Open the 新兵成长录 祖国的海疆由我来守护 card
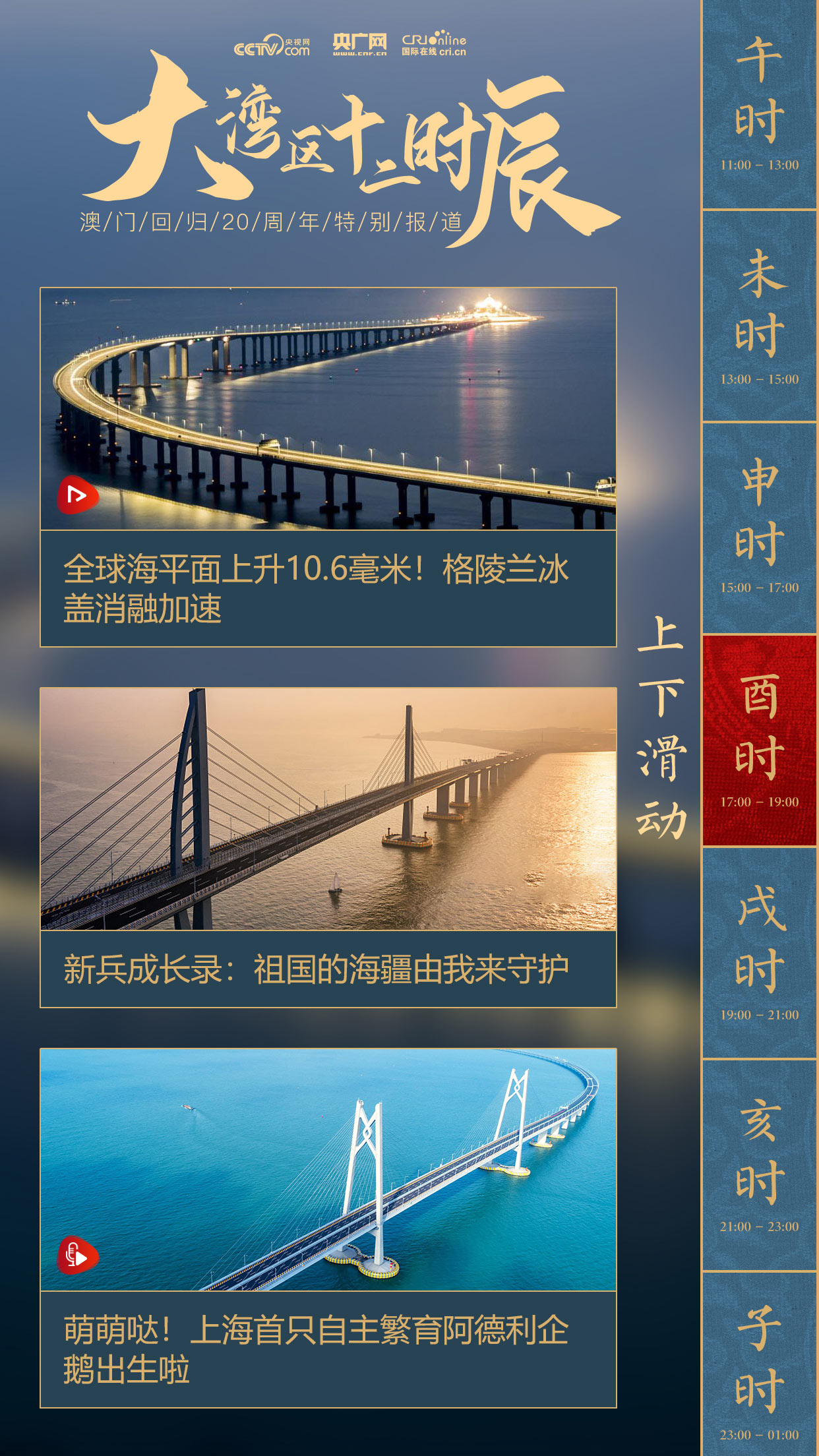819x1456 pixels. coord(328,847)
